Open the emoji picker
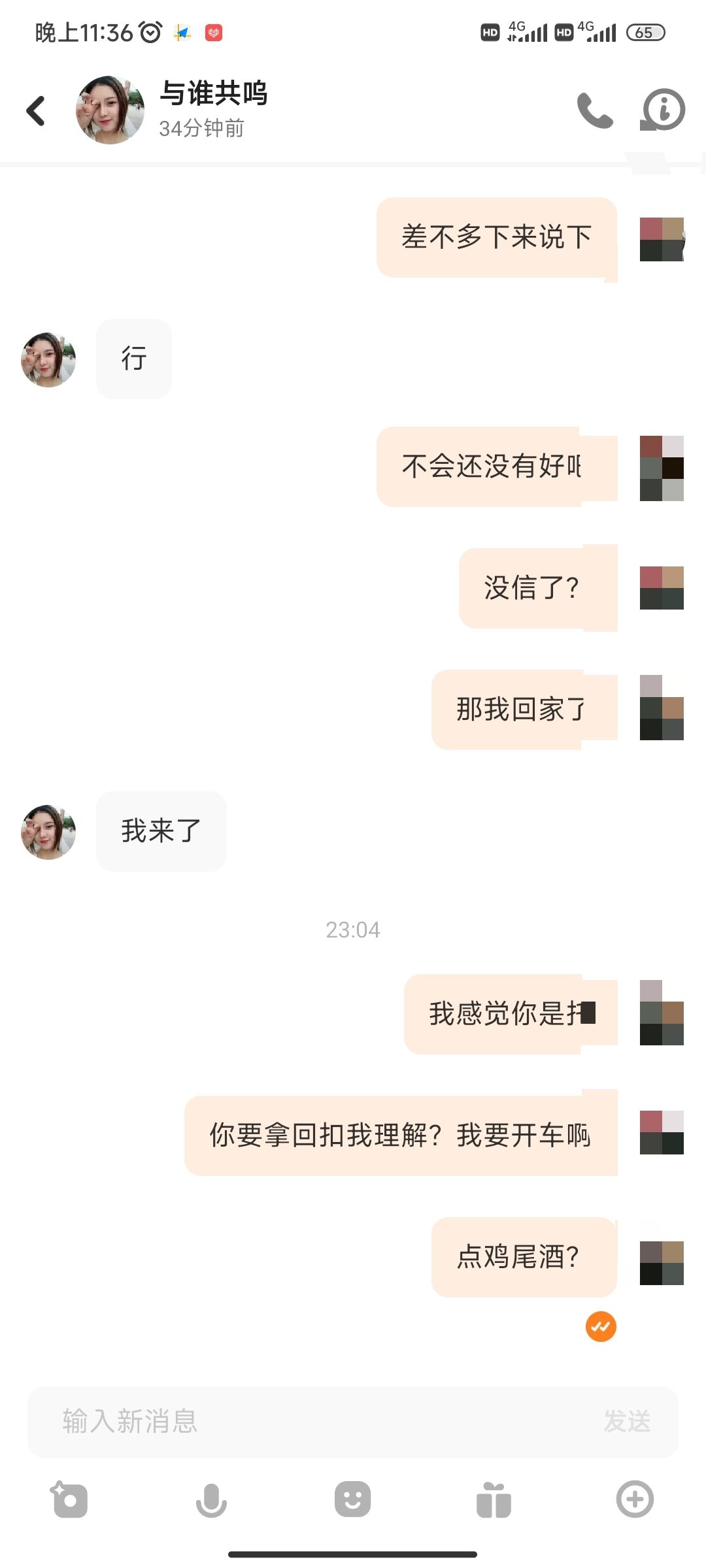Image resolution: width=706 pixels, height=1568 pixels. [x=352, y=1499]
